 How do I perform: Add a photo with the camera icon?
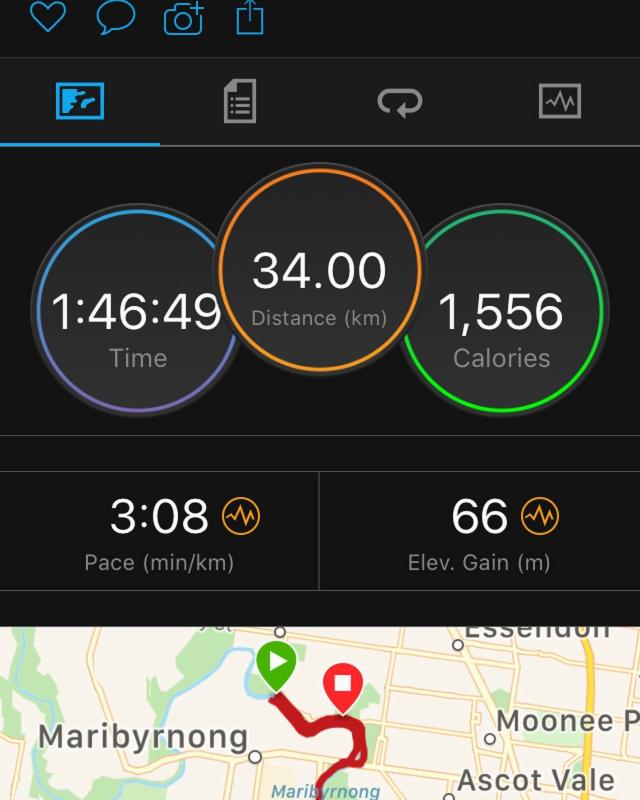click(x=184, y=18)
